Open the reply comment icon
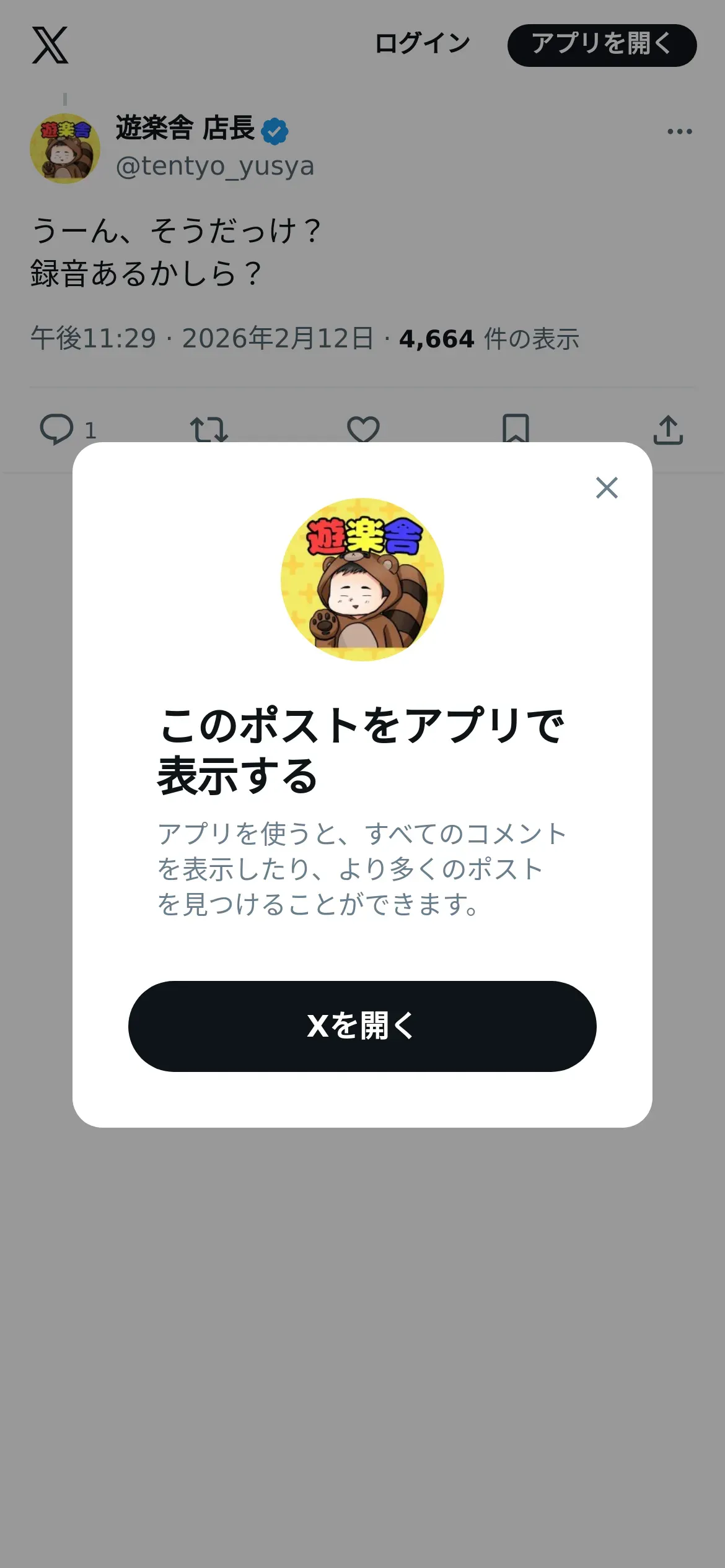The height and width of the screenshot is (1568, 725). coord(56,429)
